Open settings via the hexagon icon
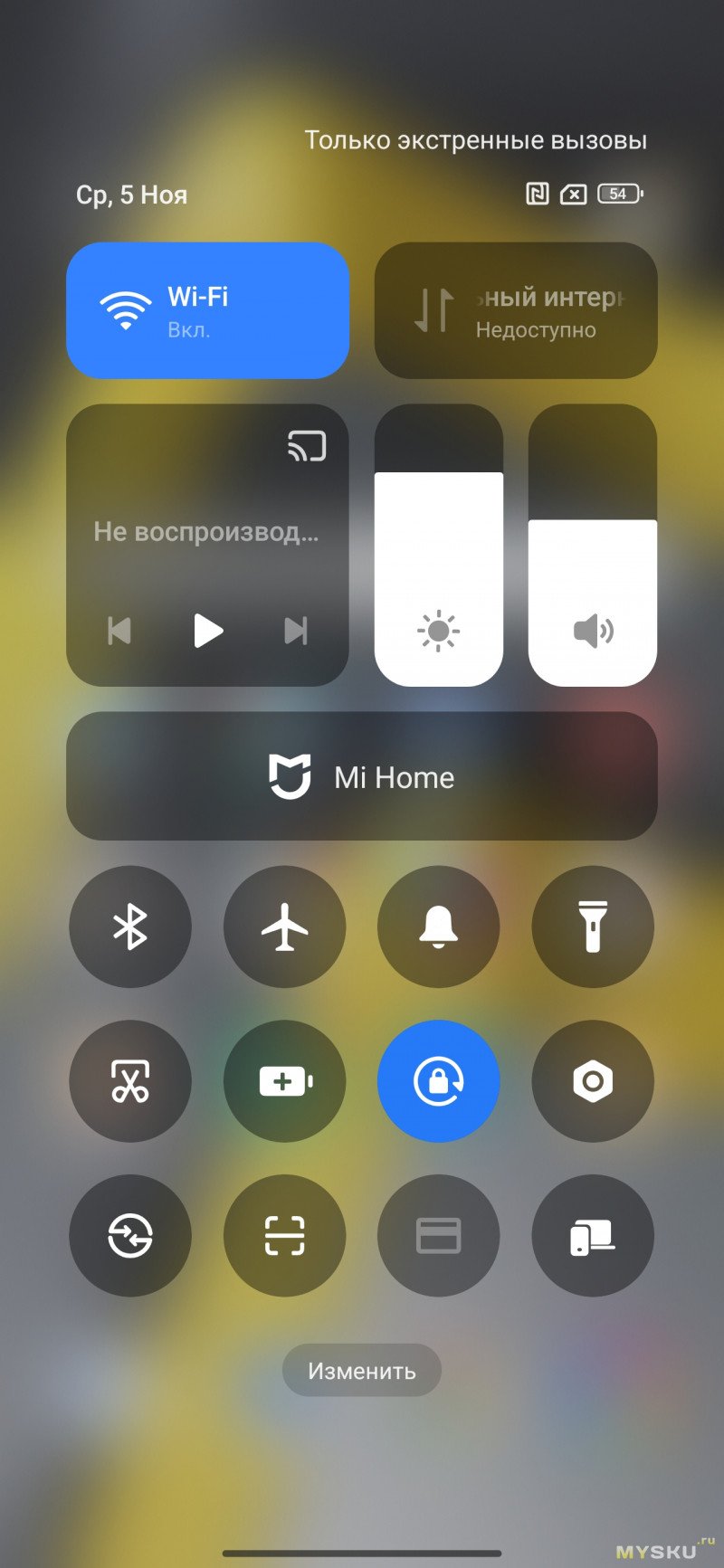The image size is (724, 1568). pyautogui.click(x=593, y=1081)
